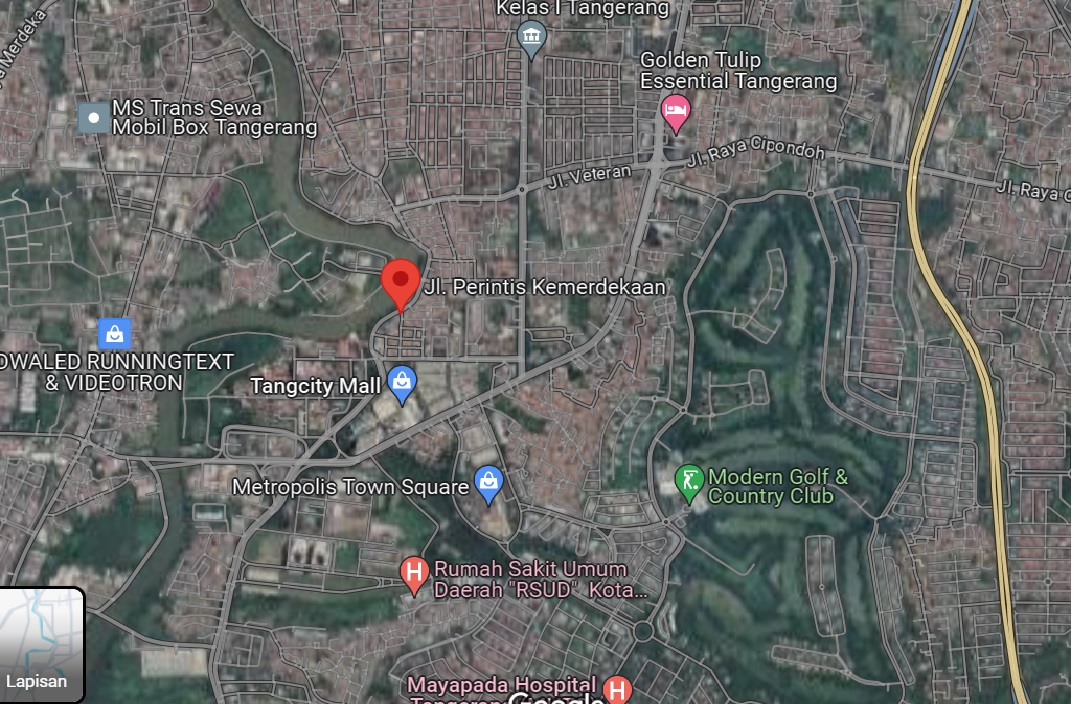
Task: Open the MS Trans Sewa Mobil Box marker
Action: tap(94, 118)
